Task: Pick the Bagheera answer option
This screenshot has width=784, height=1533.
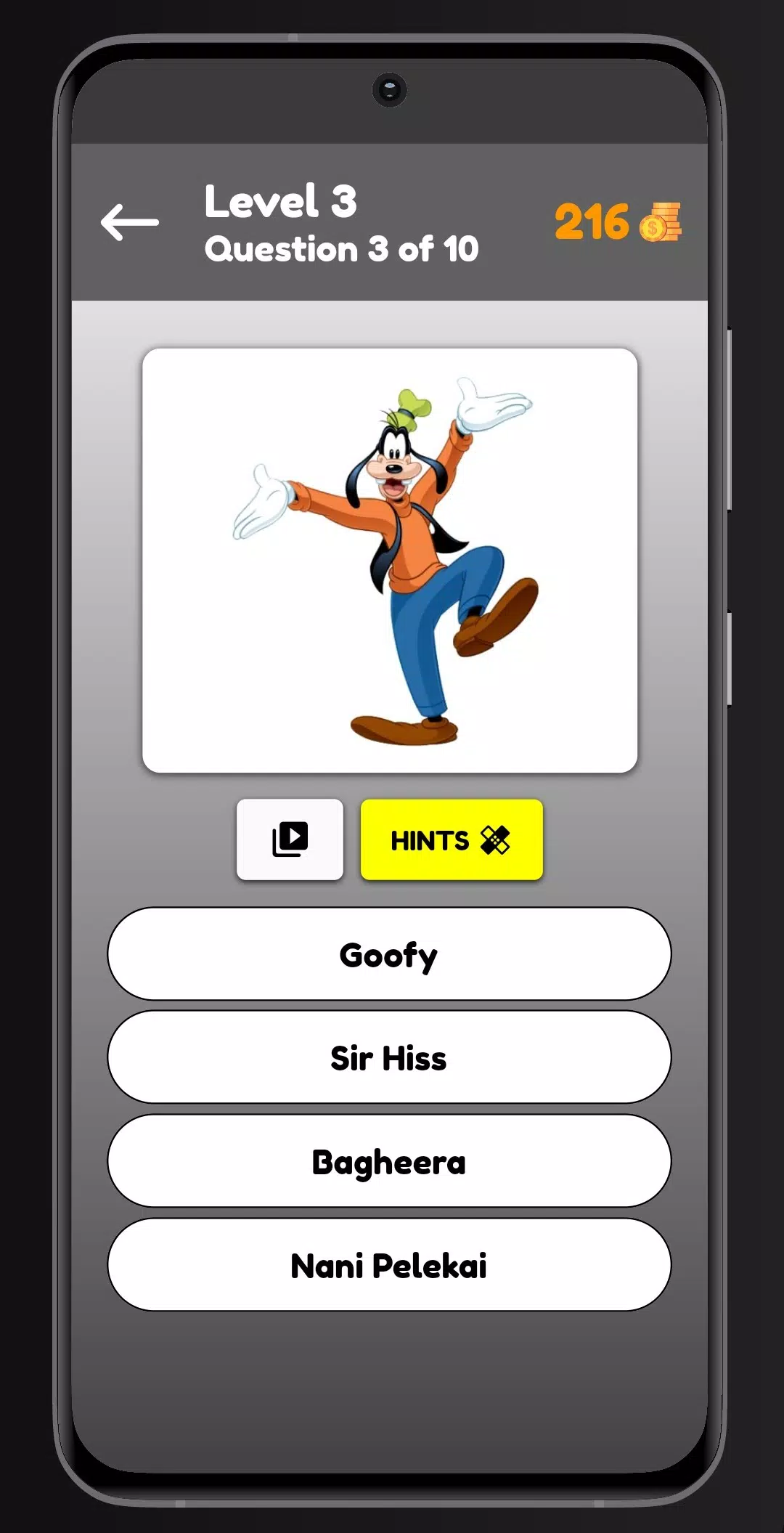Action: click(389, 1162)
